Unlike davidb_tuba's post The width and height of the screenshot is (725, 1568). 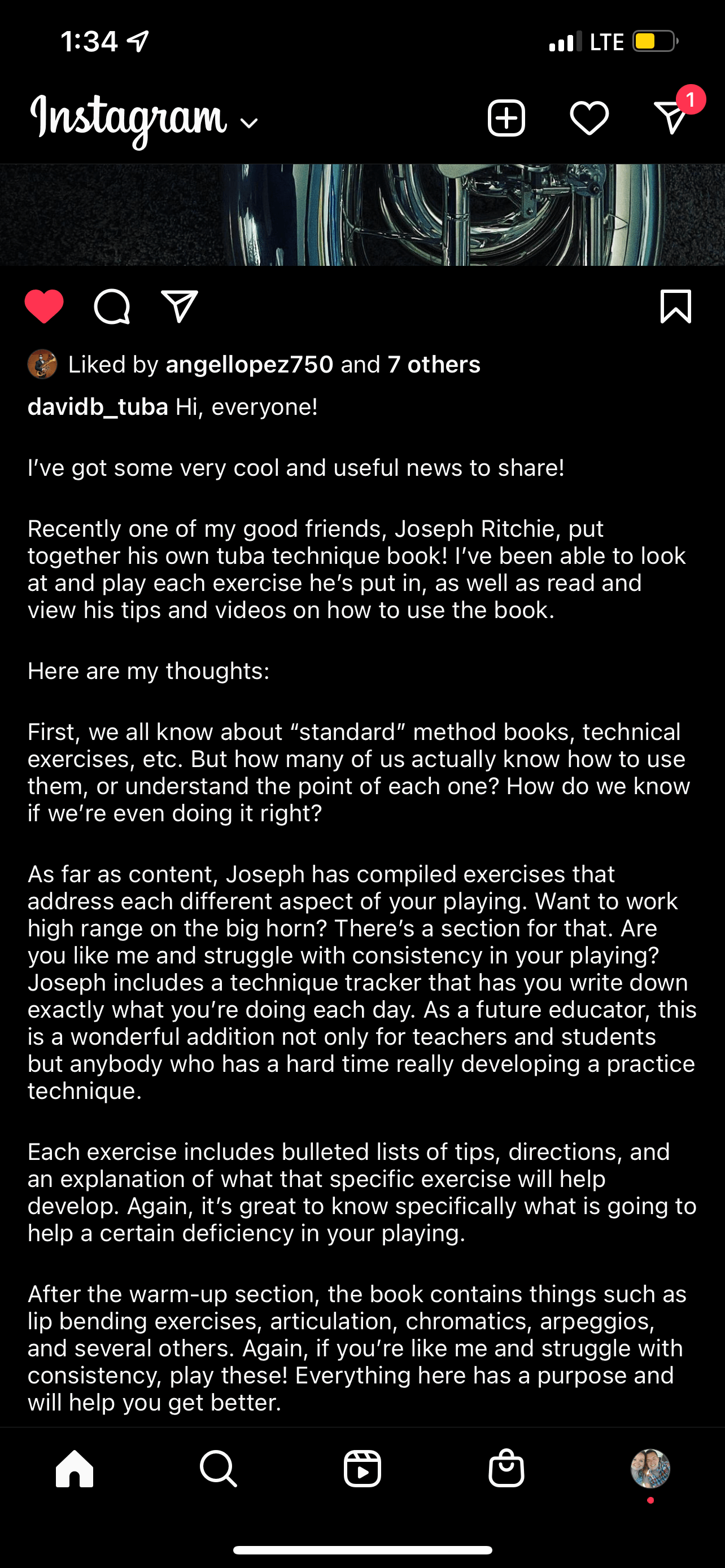[44, 306]
